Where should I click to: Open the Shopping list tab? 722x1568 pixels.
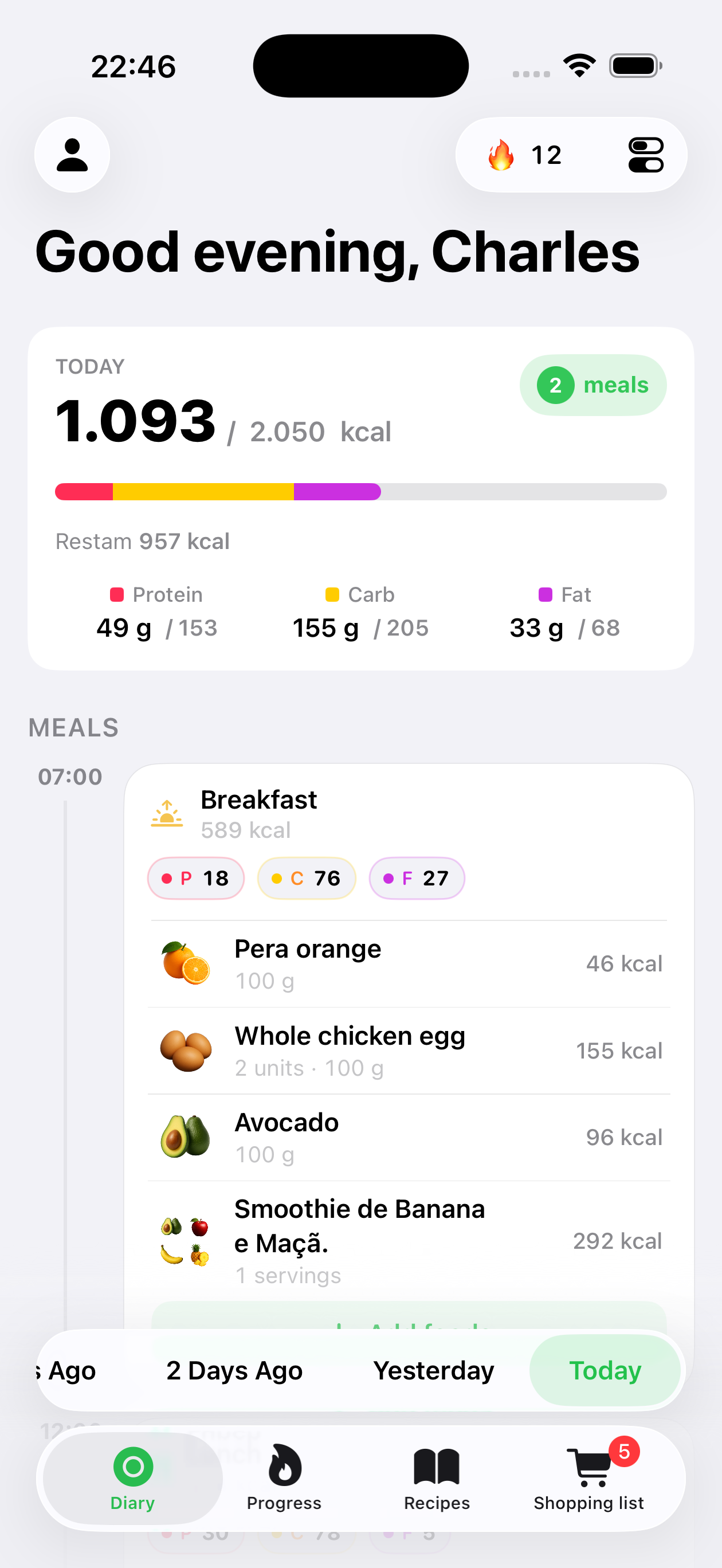tap(588, 1478)
